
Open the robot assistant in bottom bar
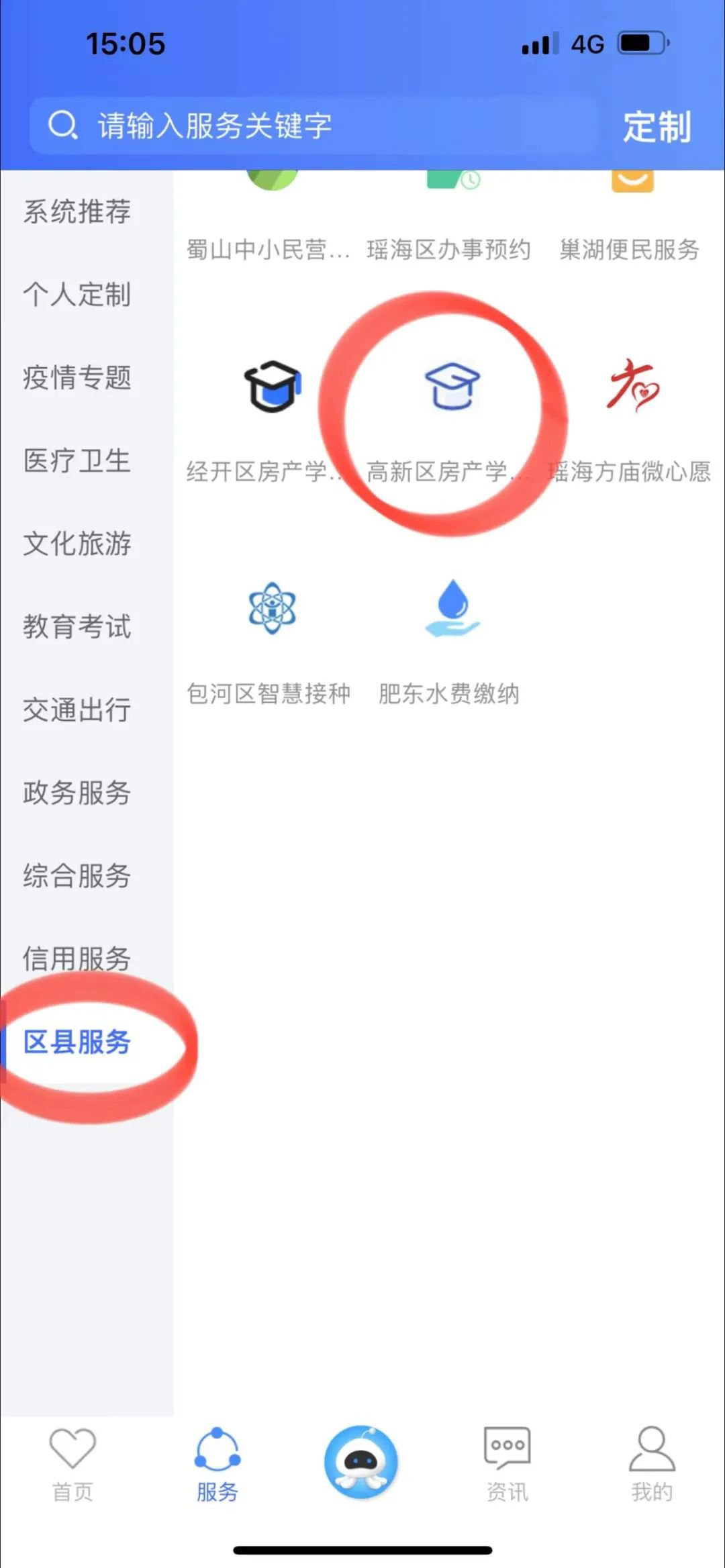(x=362, y=1462)
